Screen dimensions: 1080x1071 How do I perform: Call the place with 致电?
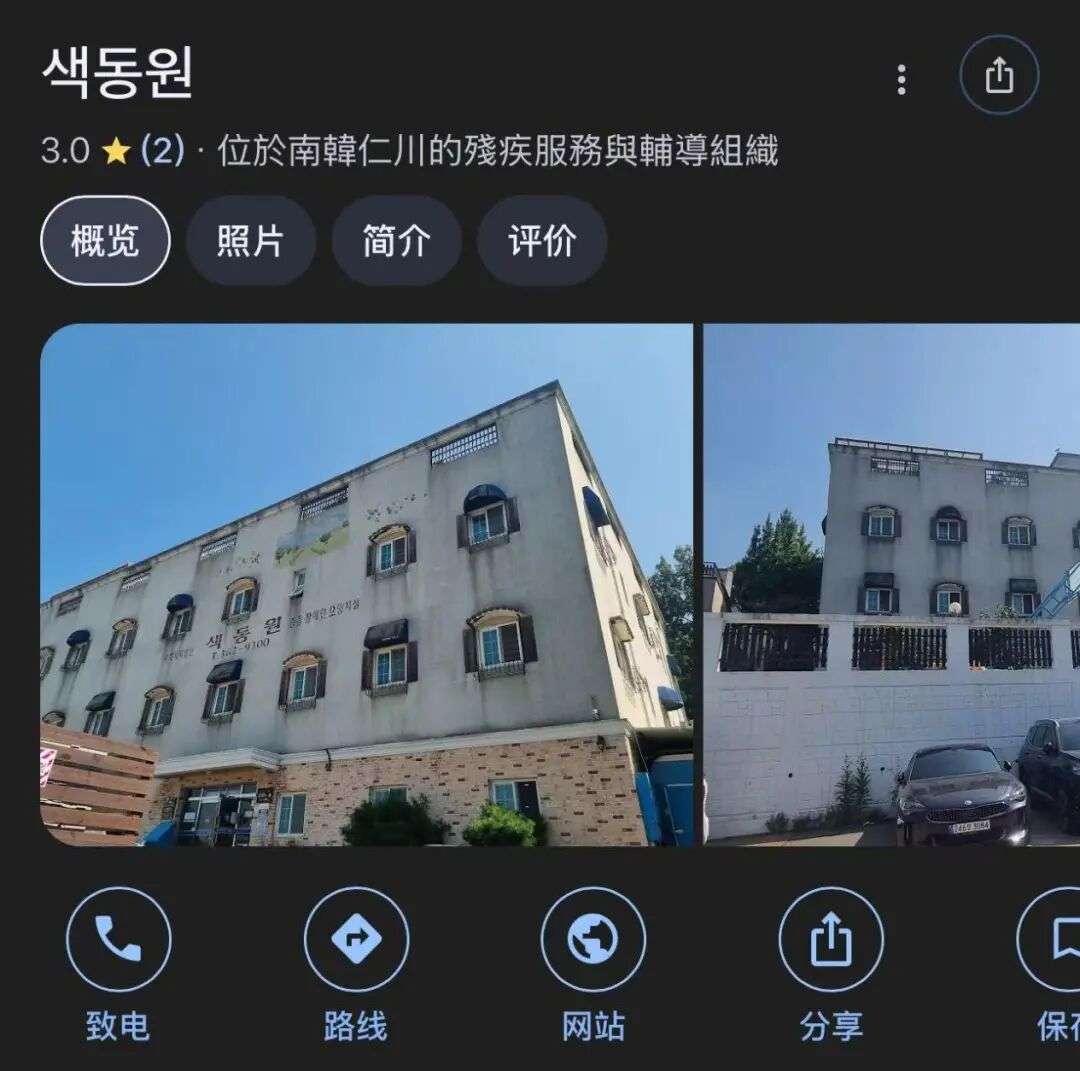pos(118,940)
